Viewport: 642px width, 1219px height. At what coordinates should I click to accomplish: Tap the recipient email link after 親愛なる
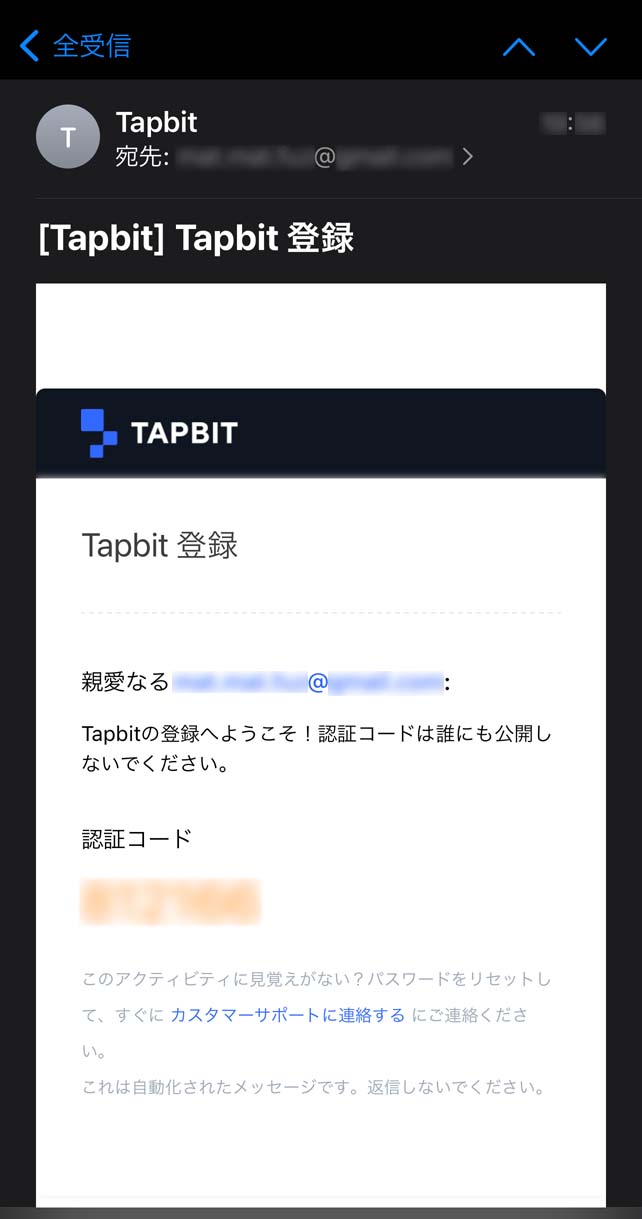click(x=308, y=683)
